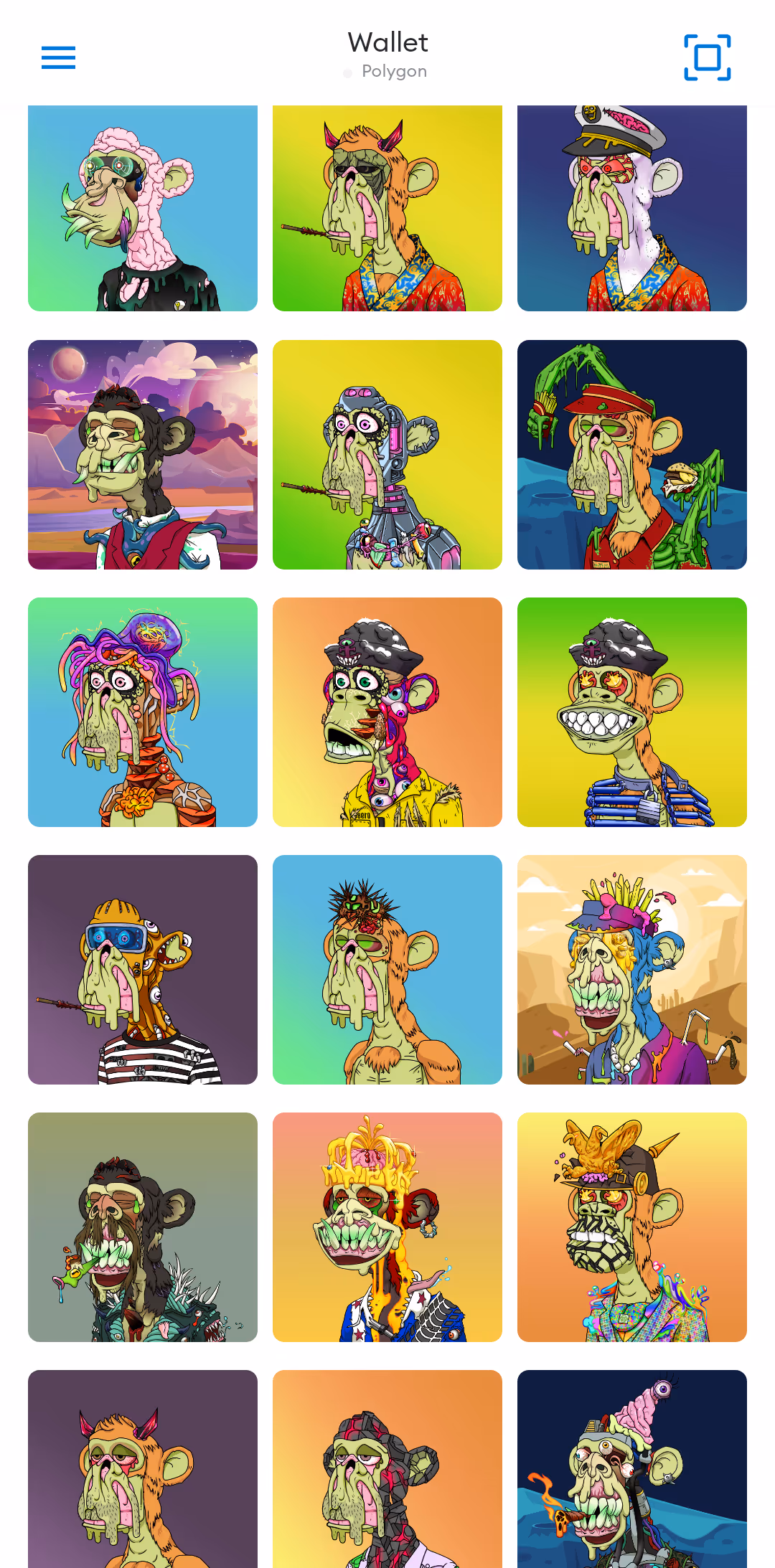Image resolution: width=775 pixels, height=1568 pixels.
Task: Open the captain hat ape NFT
Action: [x=632, y=208]
